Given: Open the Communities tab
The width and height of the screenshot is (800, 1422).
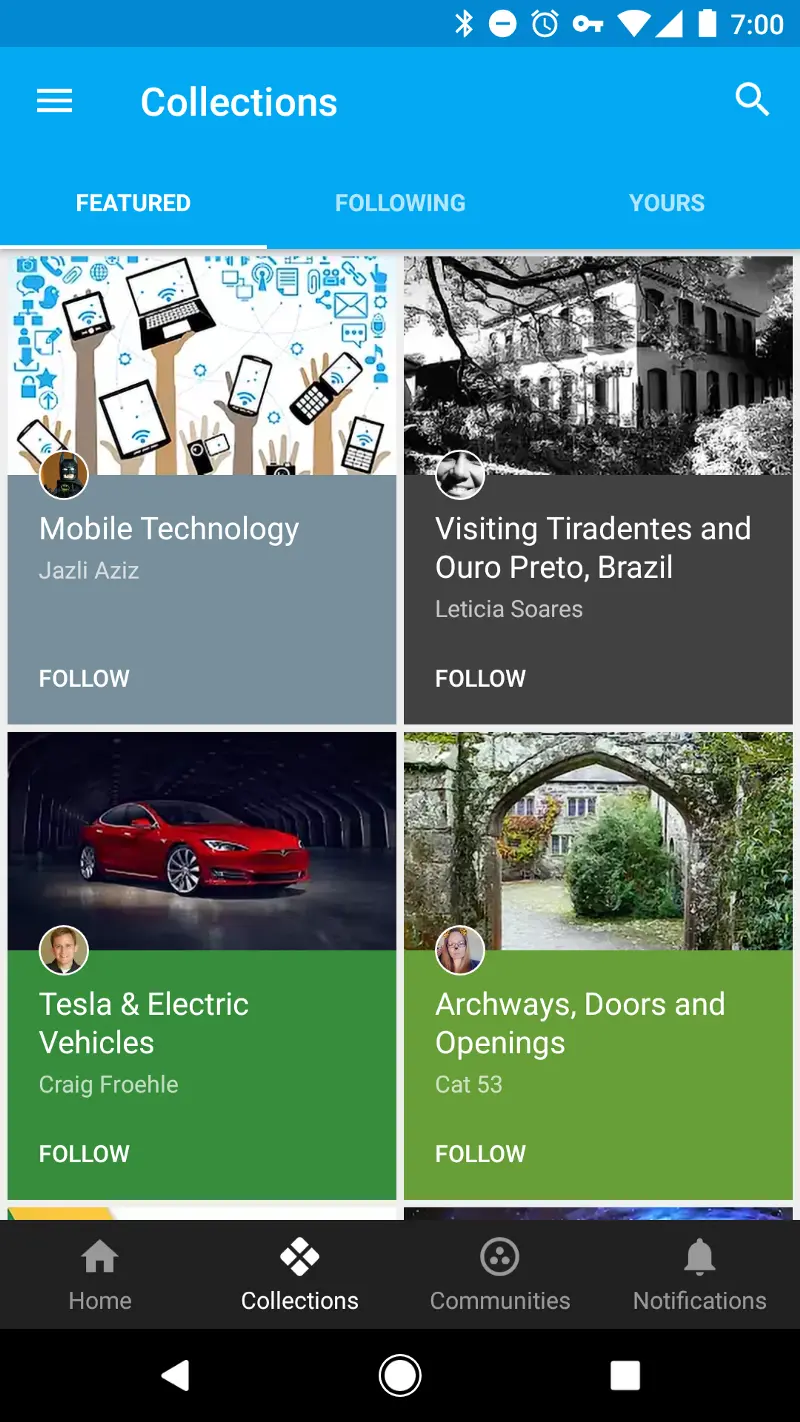Looking at the screenshot, I should click(500, 1274).
